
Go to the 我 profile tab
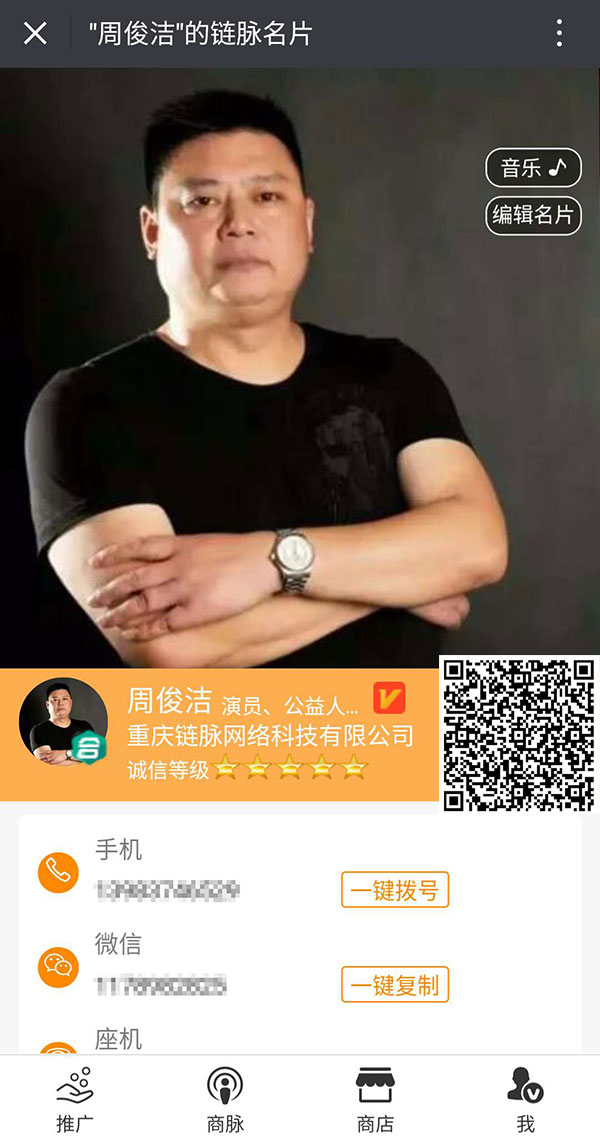point(525,1097)
